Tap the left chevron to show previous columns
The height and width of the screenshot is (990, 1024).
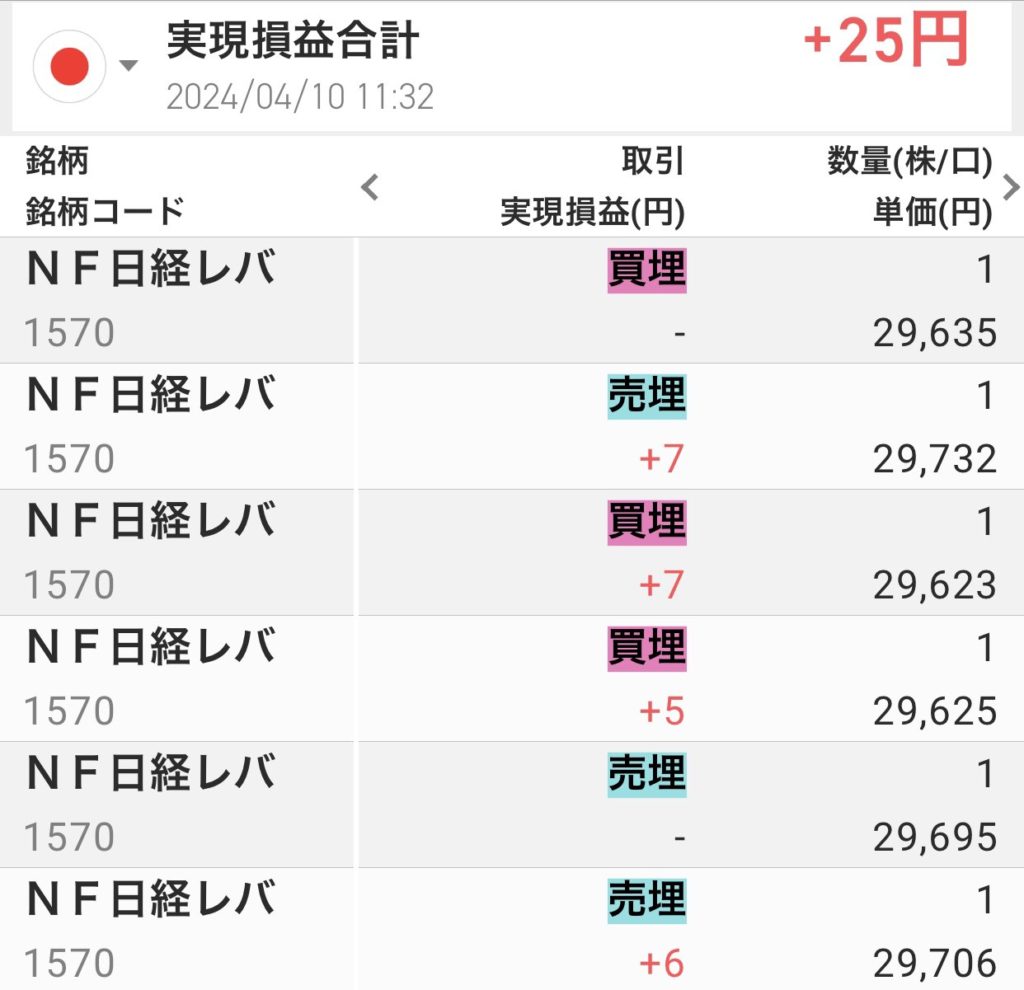click(370, 186)
